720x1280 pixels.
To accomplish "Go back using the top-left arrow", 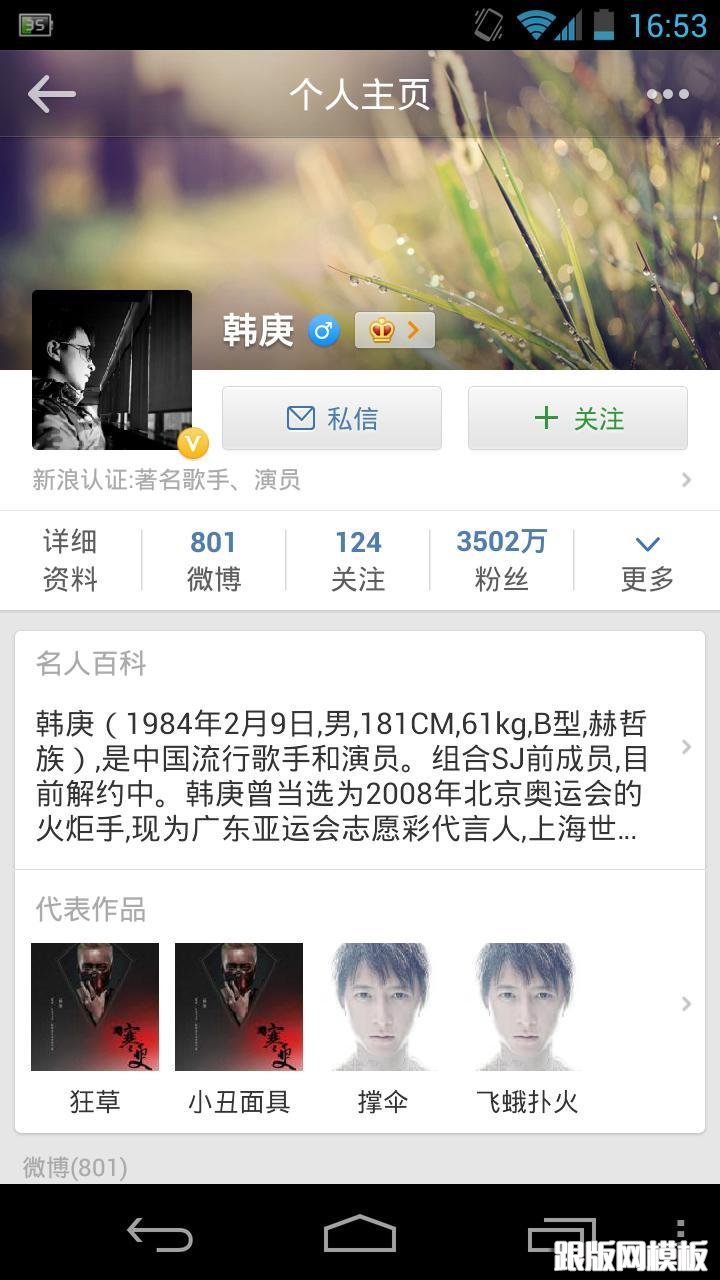I will tap(52, 95).
